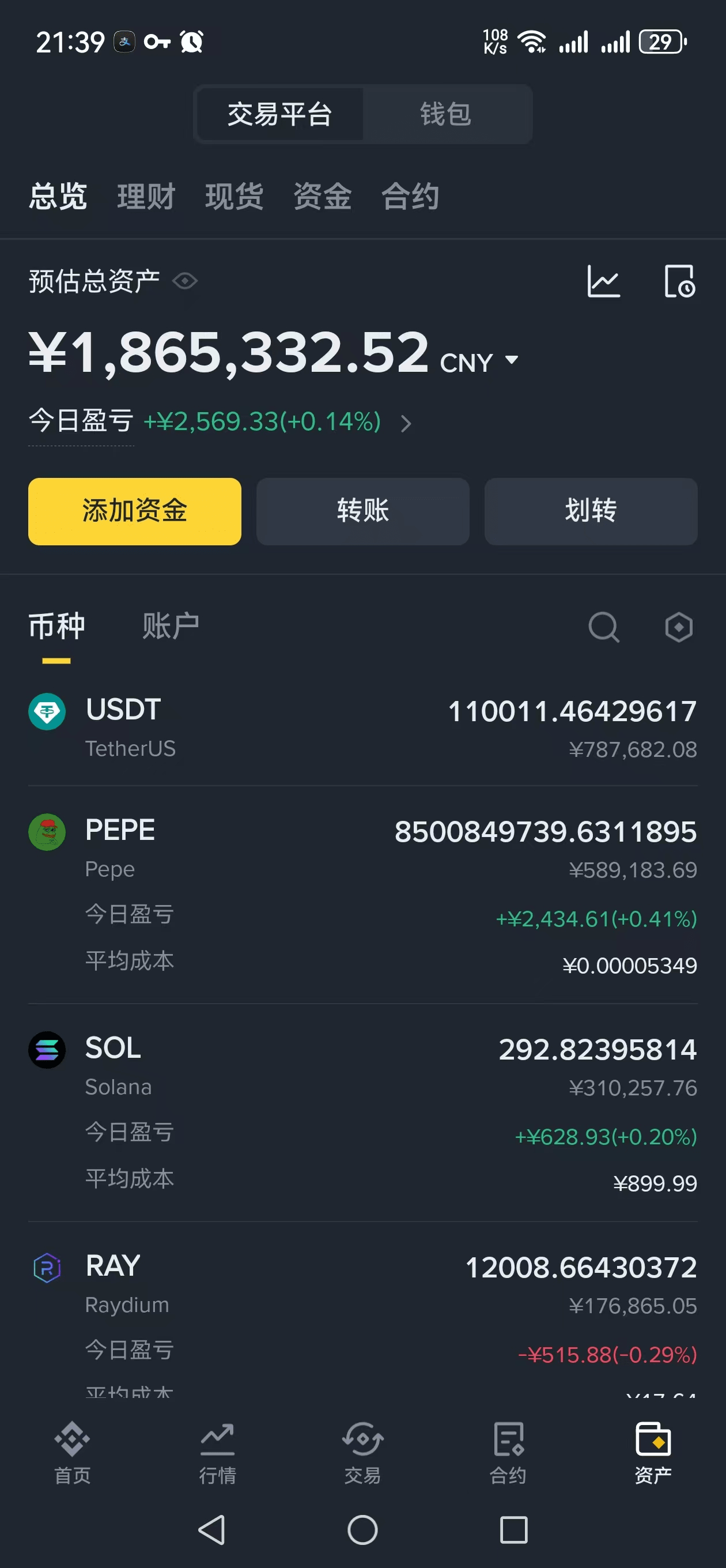Open the 合约 top tab
Screen dimensions: 726x1568
click(x=410, y=197)
